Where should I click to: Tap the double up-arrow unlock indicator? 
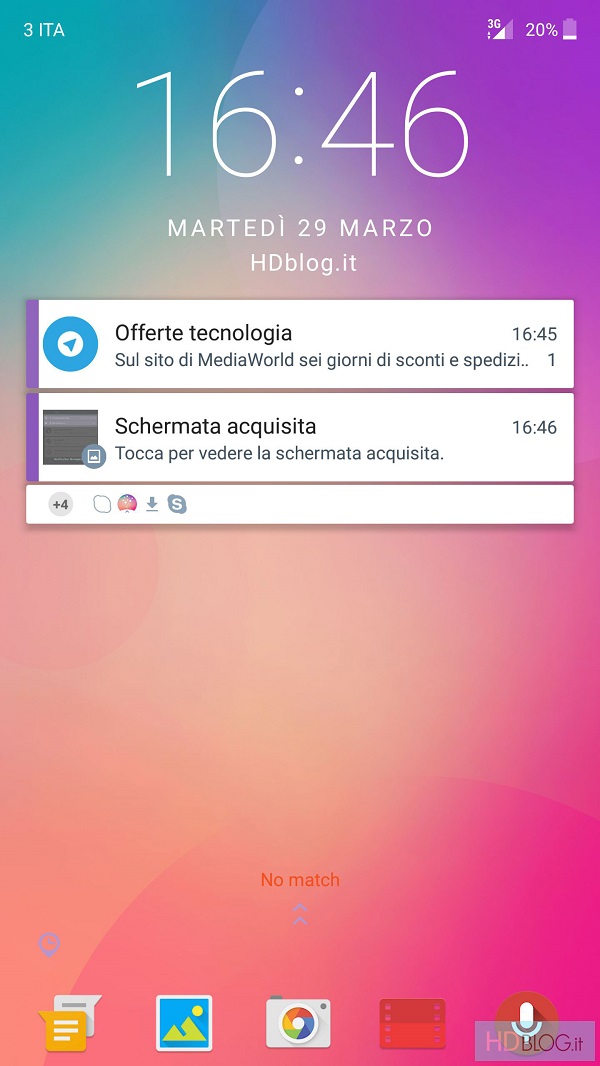(x=300, y=914)
